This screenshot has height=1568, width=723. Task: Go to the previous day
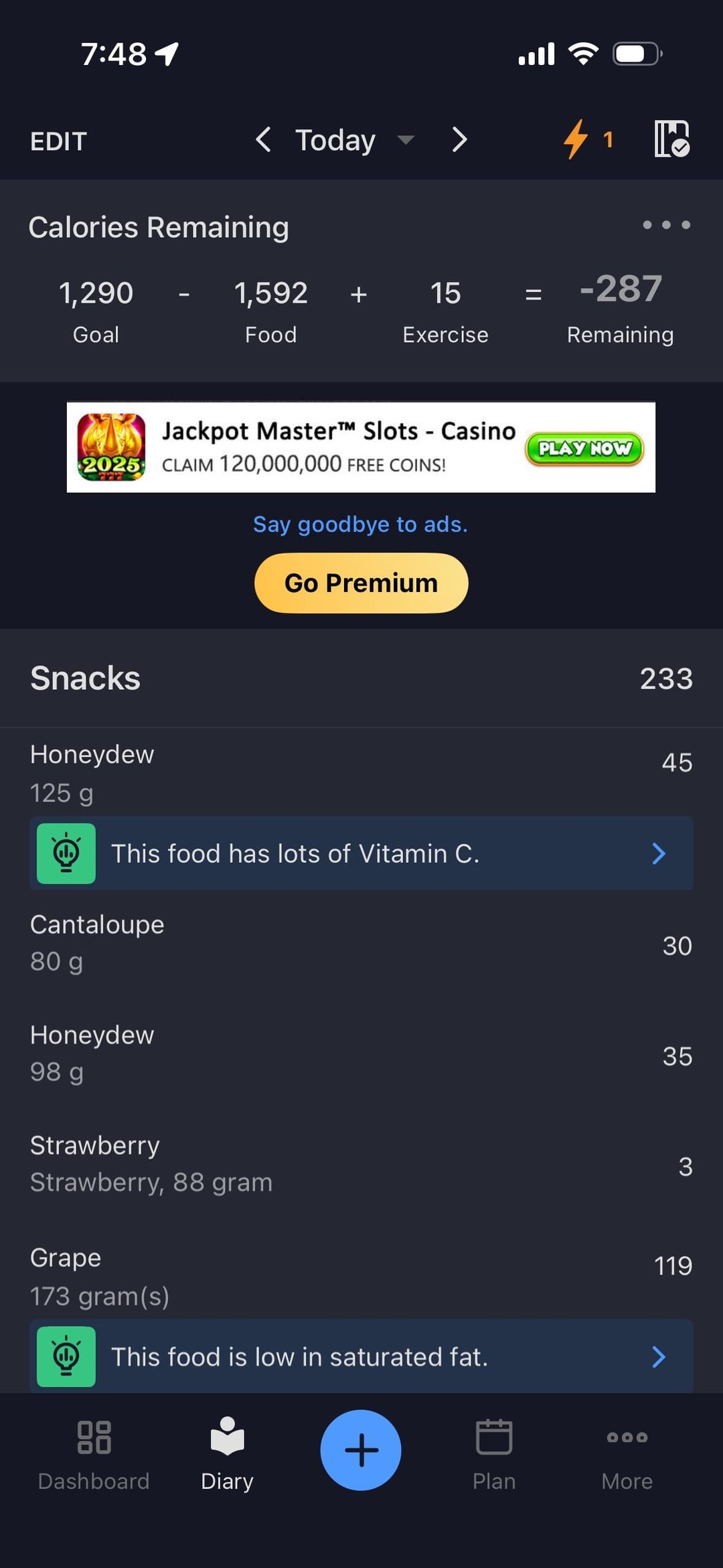click(264, 140)
